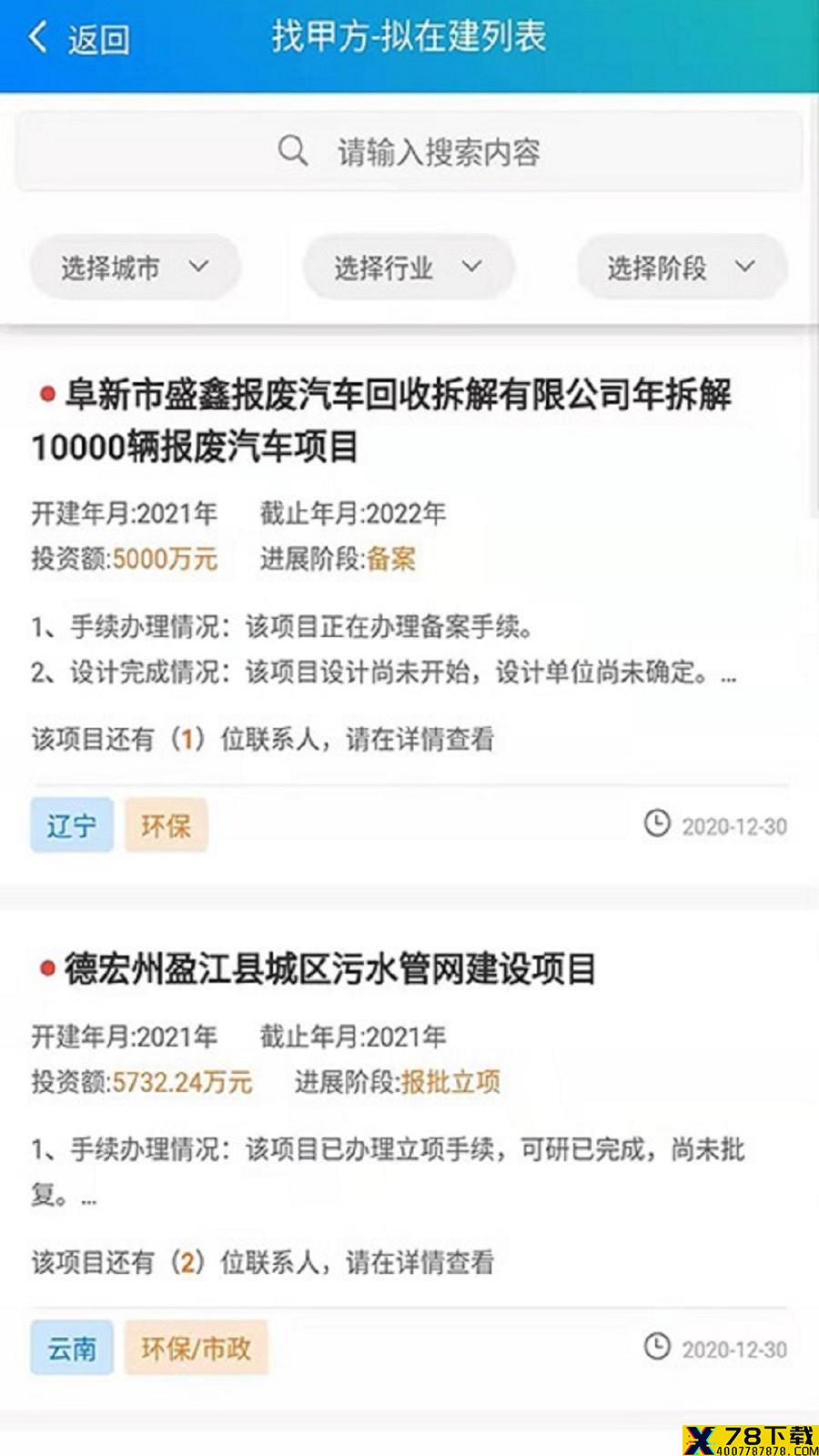Open the search box 请输入搜索内容

[x=409, y=151]
